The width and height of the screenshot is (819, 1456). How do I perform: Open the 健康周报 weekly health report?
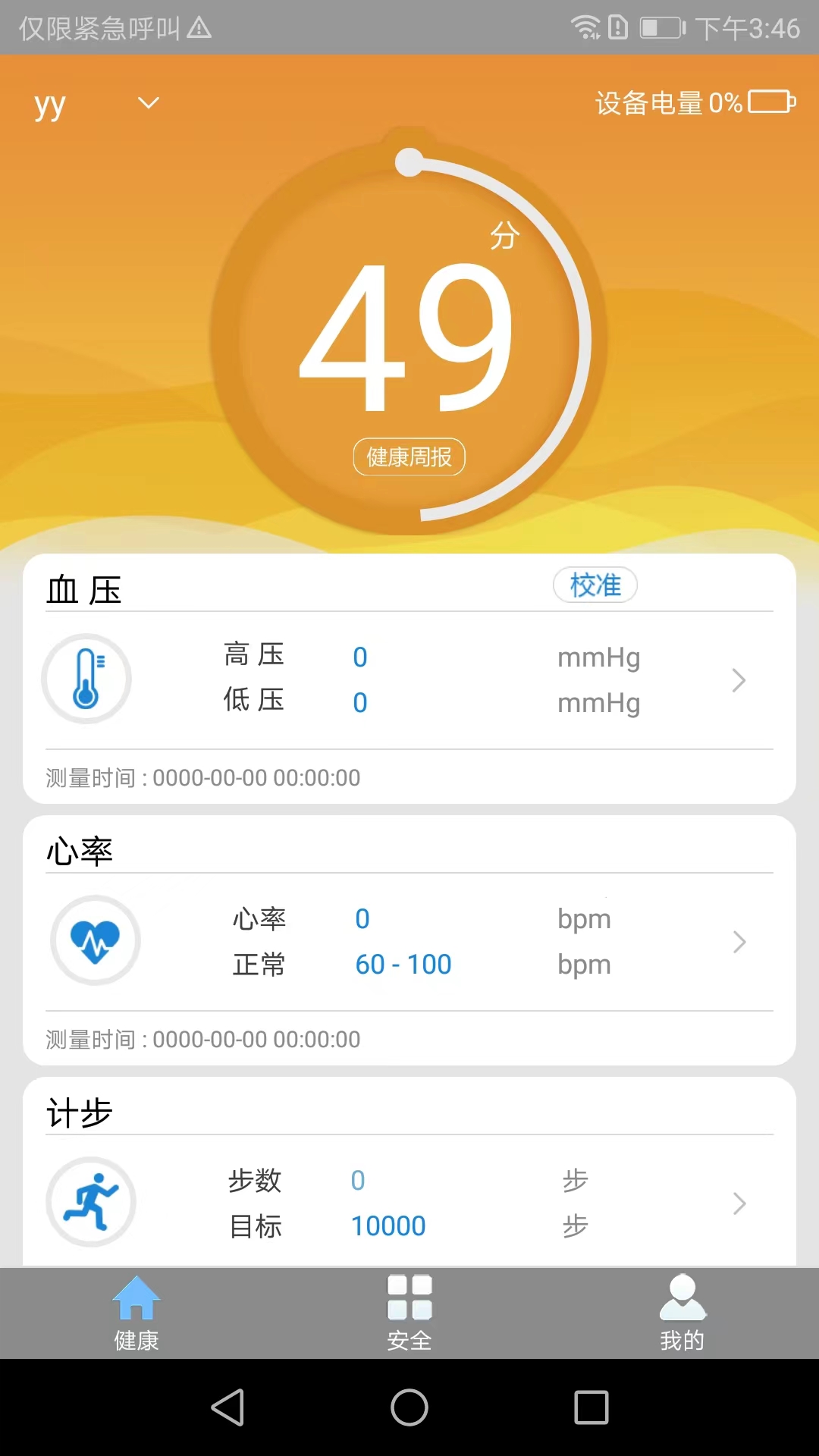coord(409,457)
